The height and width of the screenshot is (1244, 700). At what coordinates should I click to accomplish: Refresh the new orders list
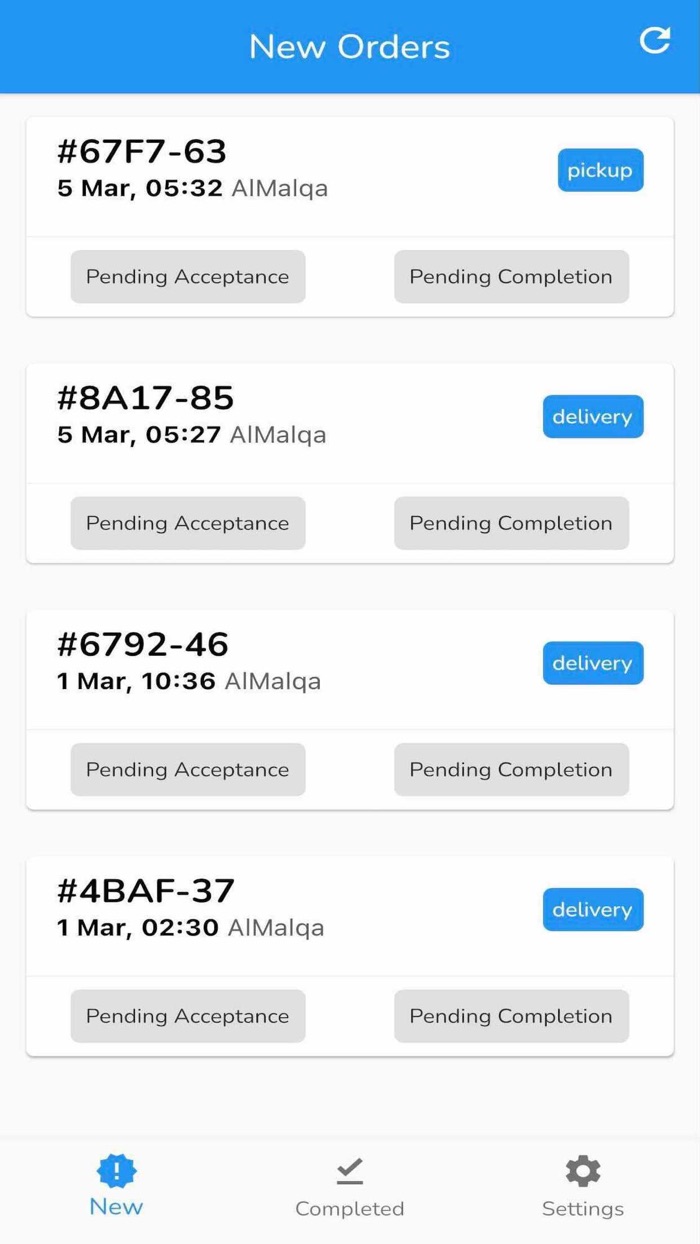pyautogui.click(x=654, y=41)
